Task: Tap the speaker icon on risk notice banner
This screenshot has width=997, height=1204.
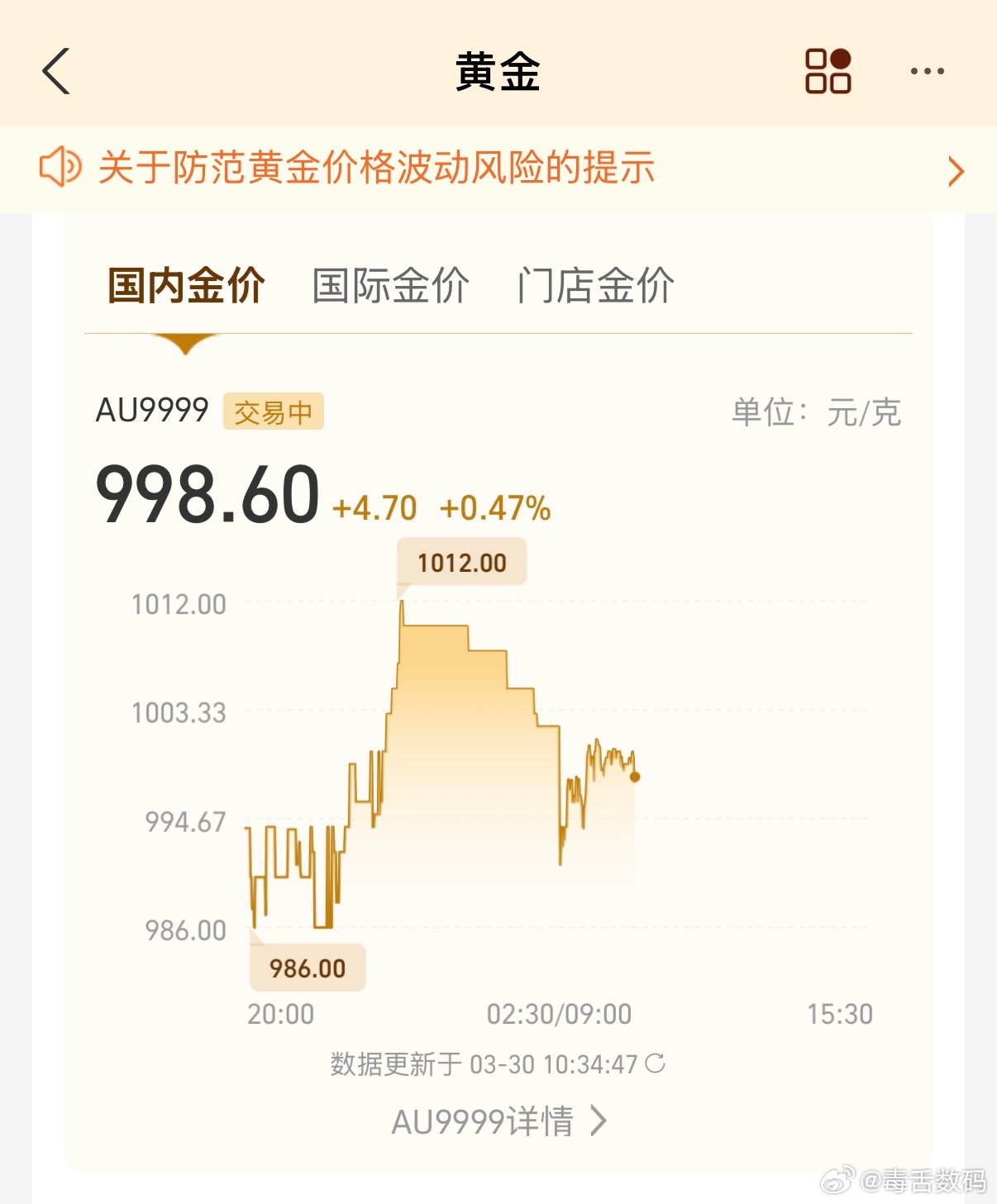Action: [60, 168]
